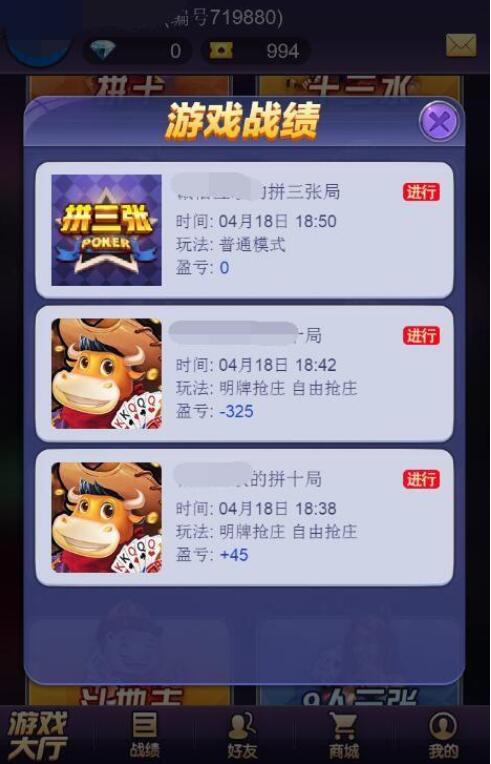This screenshot has width=491, height=764.
Task: Open the 拼三张 record at 18:50
Action: click(245, 229)
